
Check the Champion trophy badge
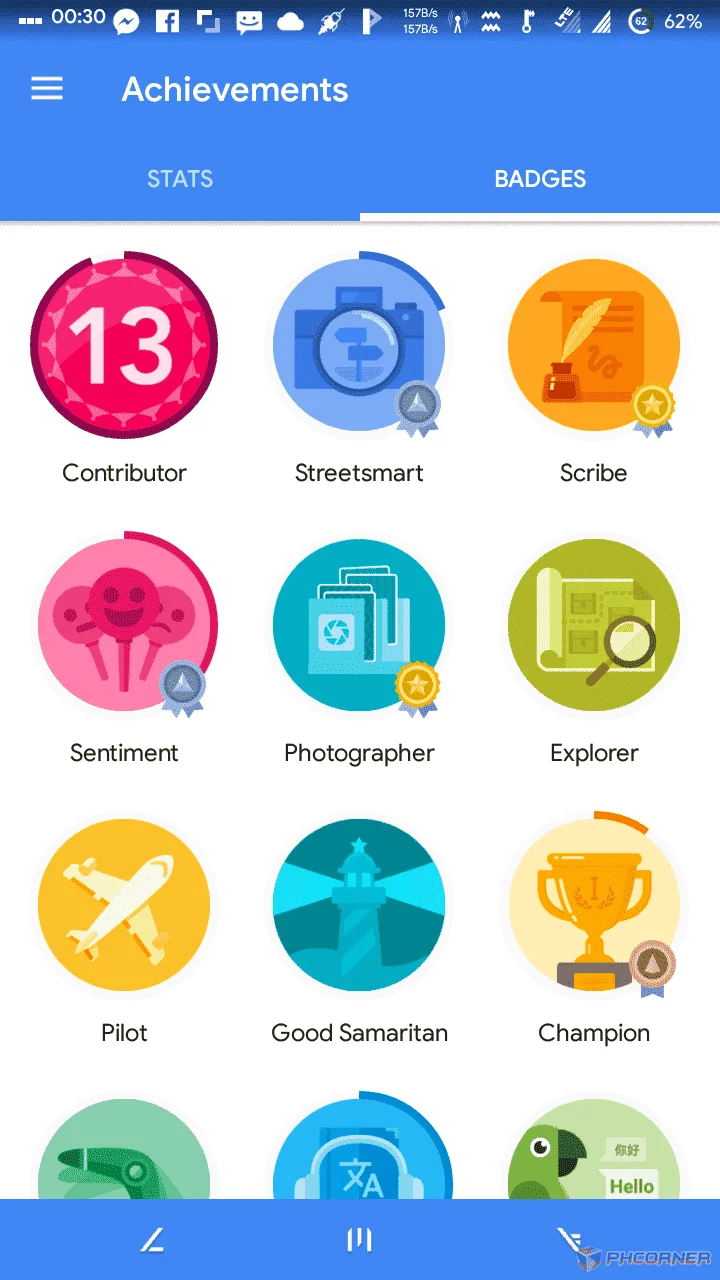point(594,905)
